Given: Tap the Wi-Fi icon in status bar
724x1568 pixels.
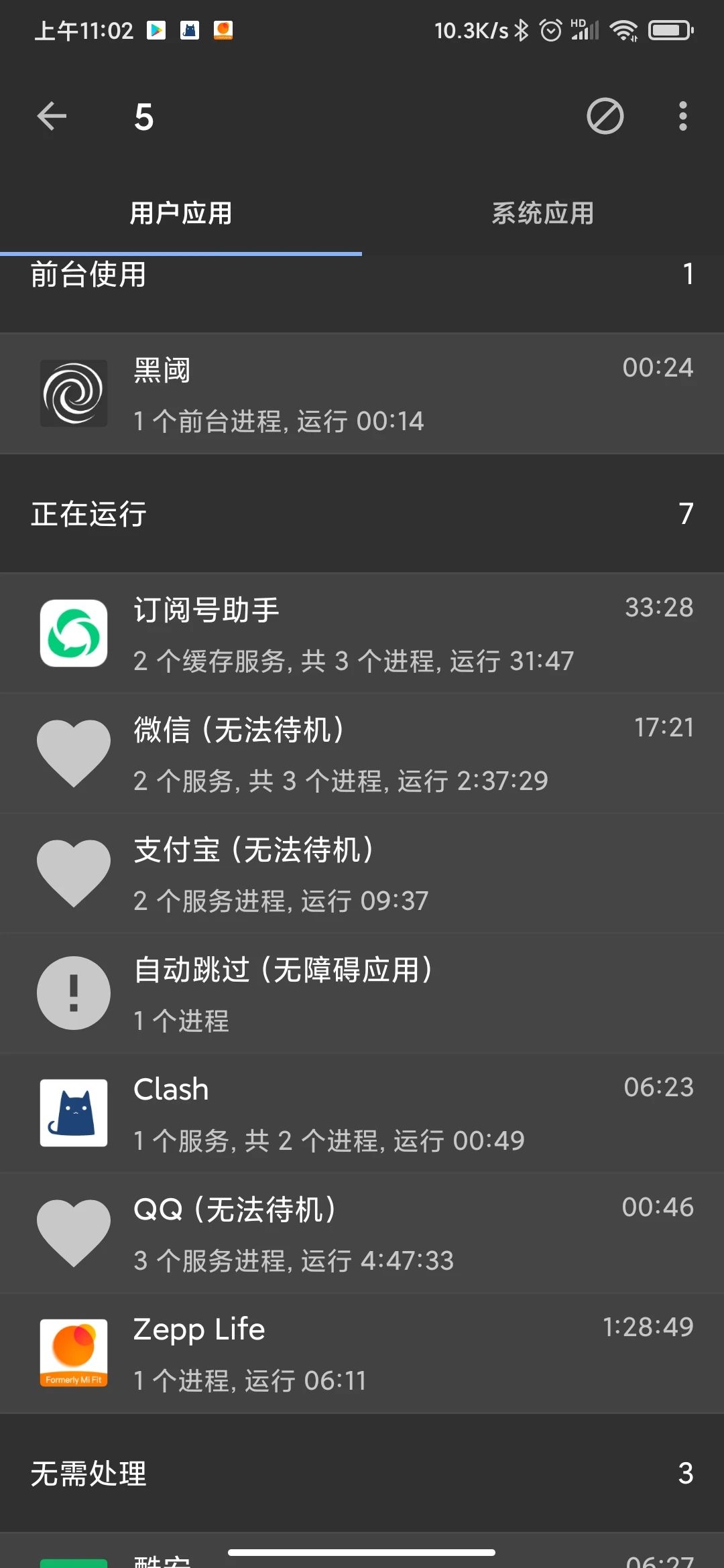Looking at the screenshot, I should tap(625, 30).
